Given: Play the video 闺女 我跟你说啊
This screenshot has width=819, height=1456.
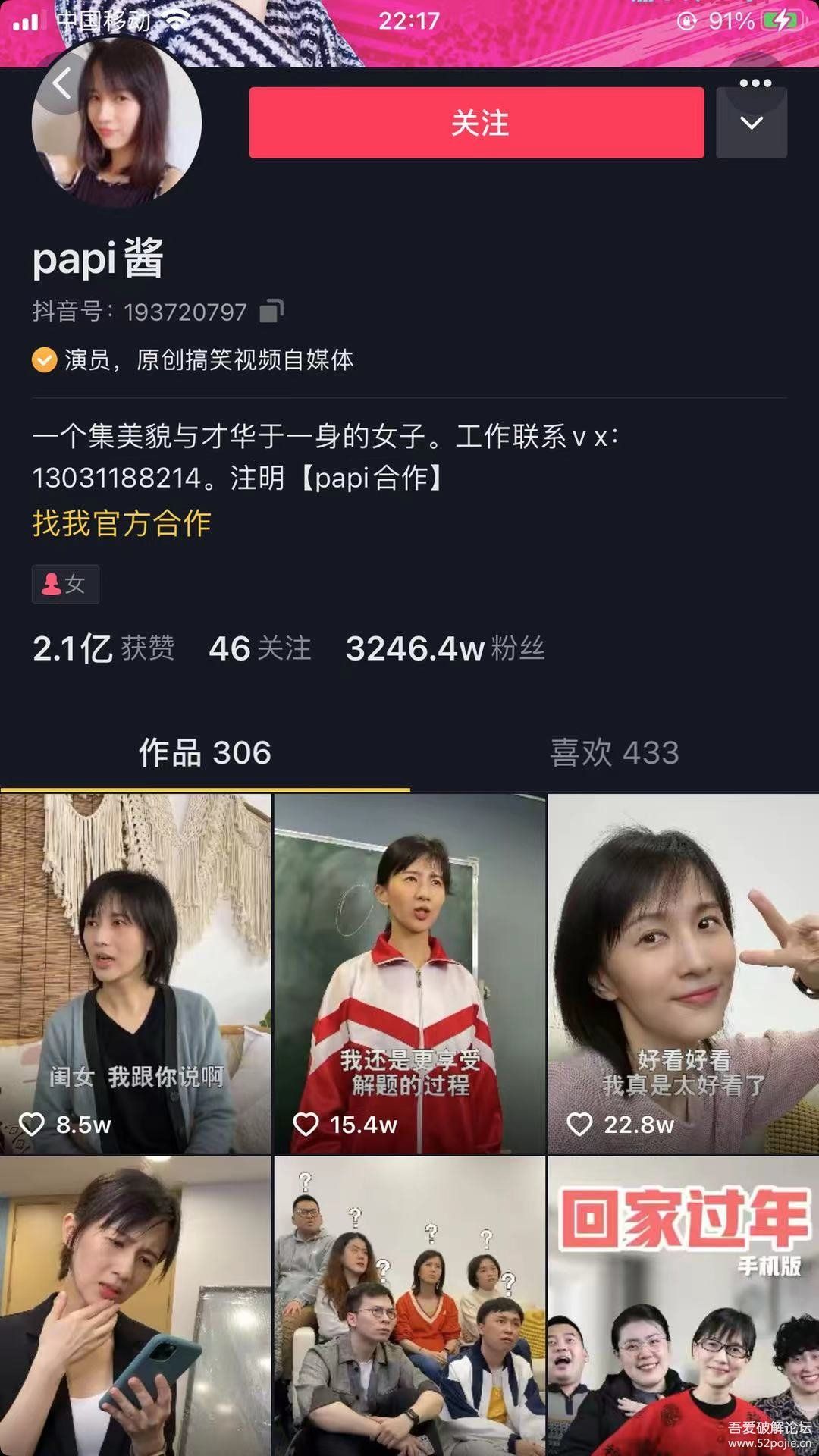Looking at the screenshot, I should 135,974.
